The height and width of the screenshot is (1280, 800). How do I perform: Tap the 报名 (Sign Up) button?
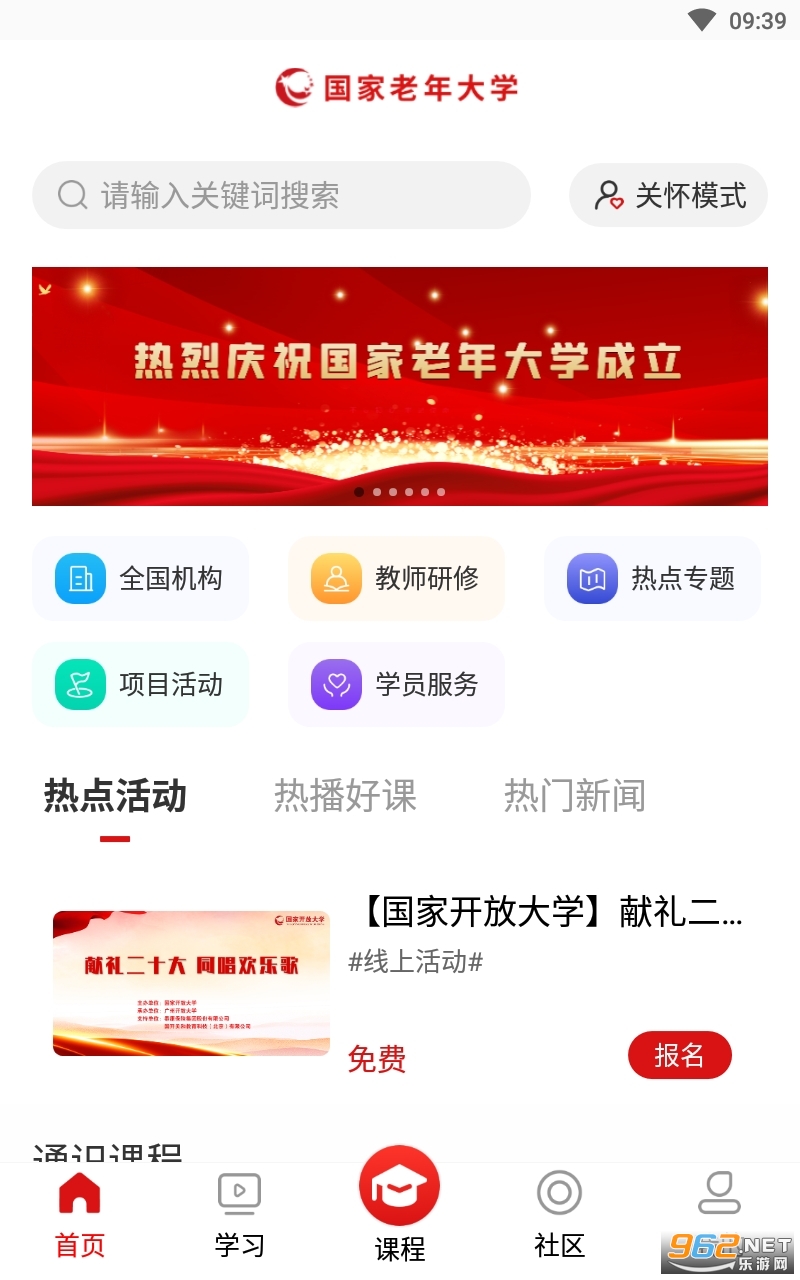click(680, 1055)
